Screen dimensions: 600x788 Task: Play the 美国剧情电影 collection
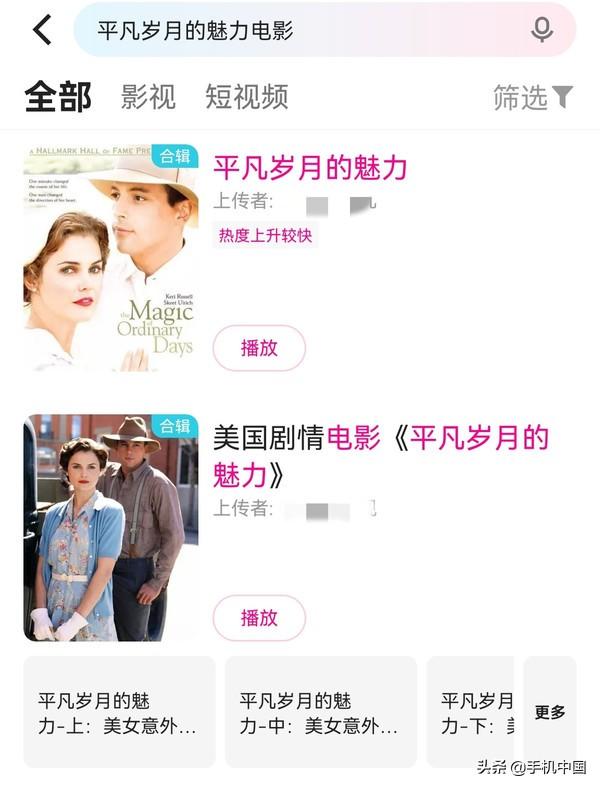click(x=259, y=618)
